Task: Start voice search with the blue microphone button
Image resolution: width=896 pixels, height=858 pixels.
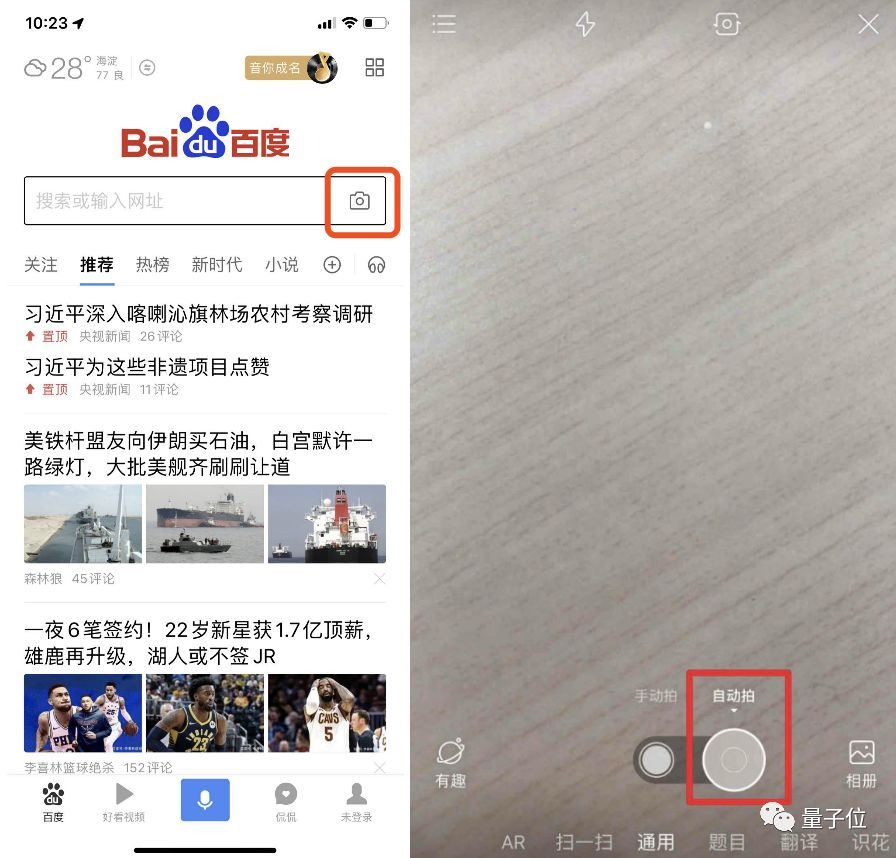Action: click(x=205, y=800)
